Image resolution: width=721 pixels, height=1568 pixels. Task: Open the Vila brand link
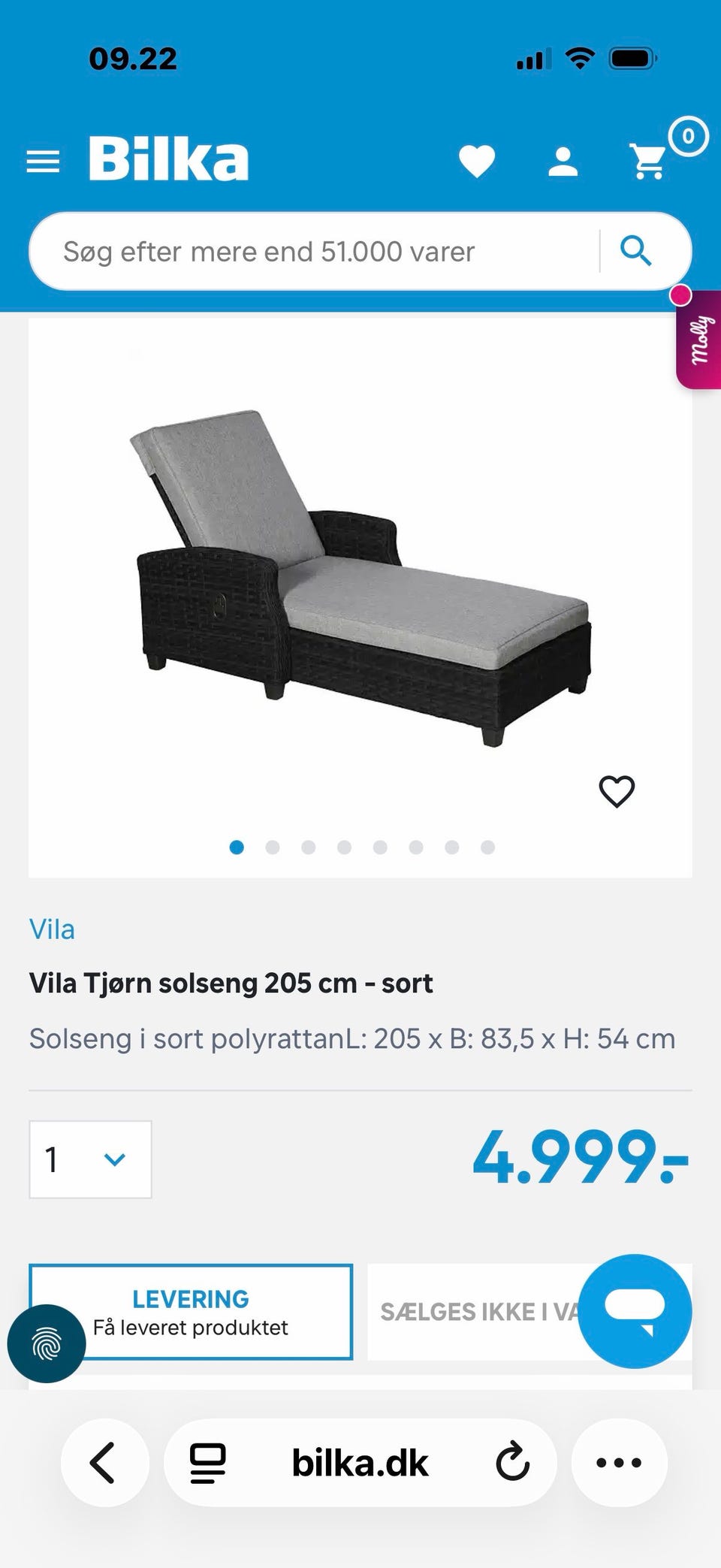coord(52,929)
